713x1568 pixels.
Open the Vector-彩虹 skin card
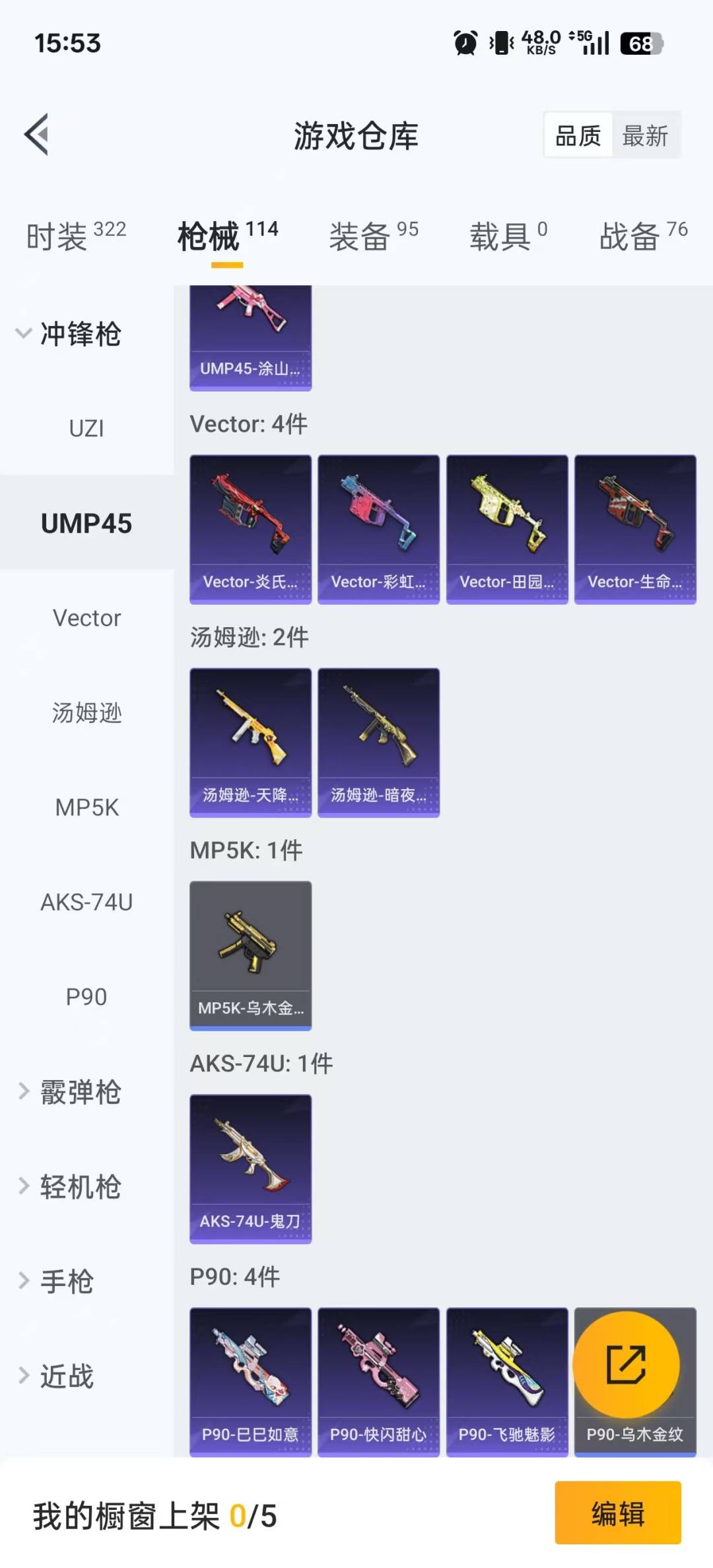pyautogui.click(x=378, y=528)
